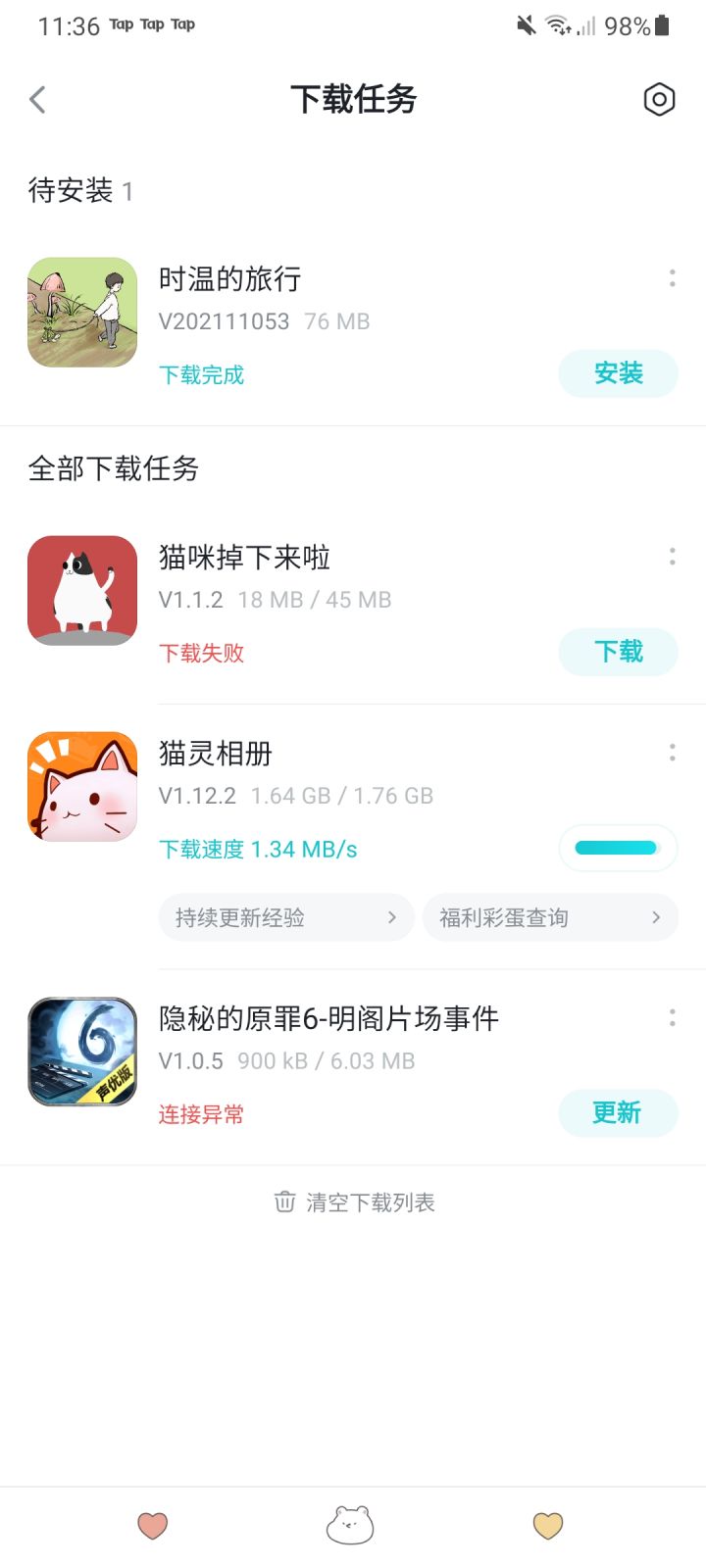Open the 猫咪掉下来啦 game icon

(x=82, y=591)
